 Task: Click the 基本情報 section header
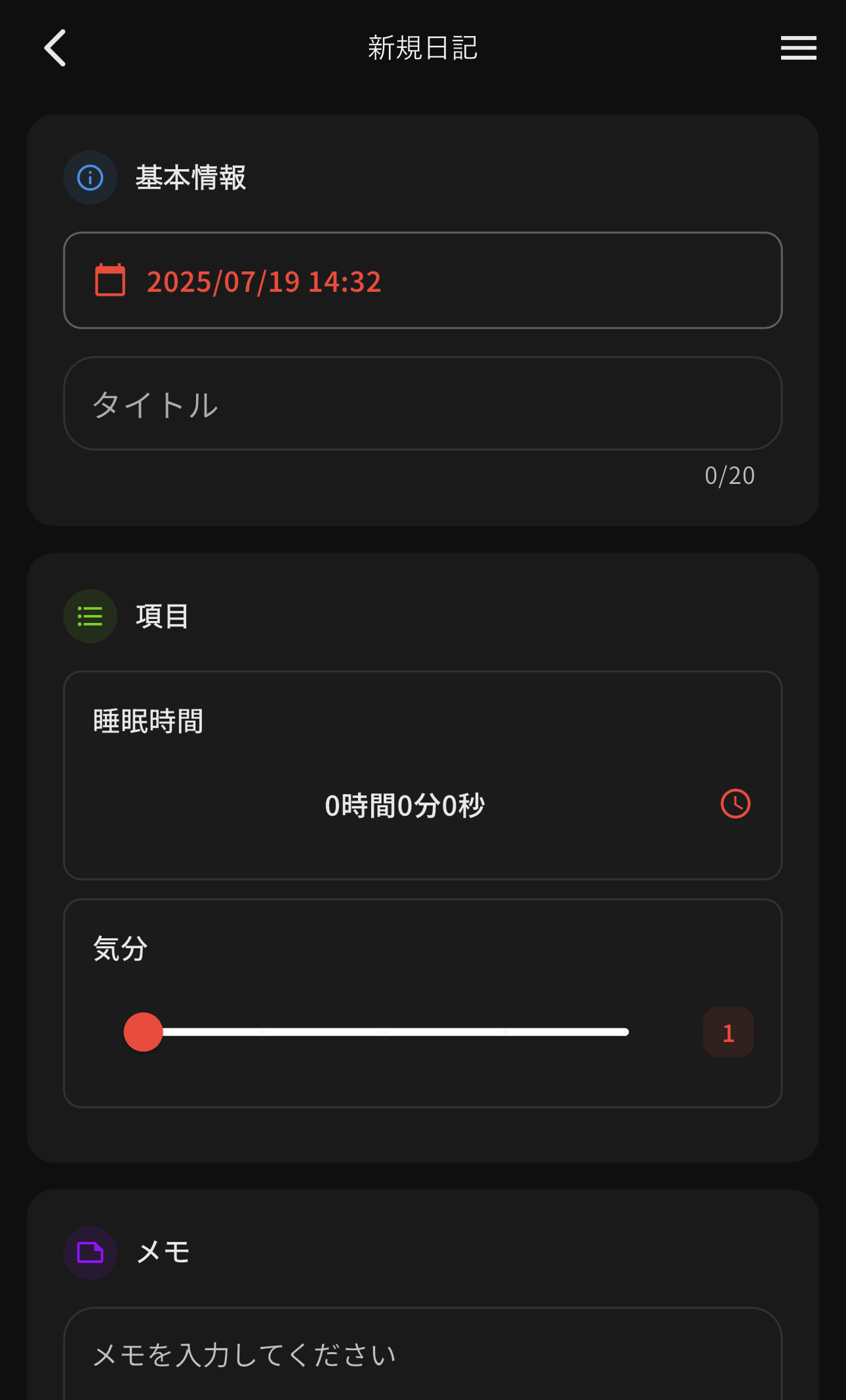(x=191, y=177)
